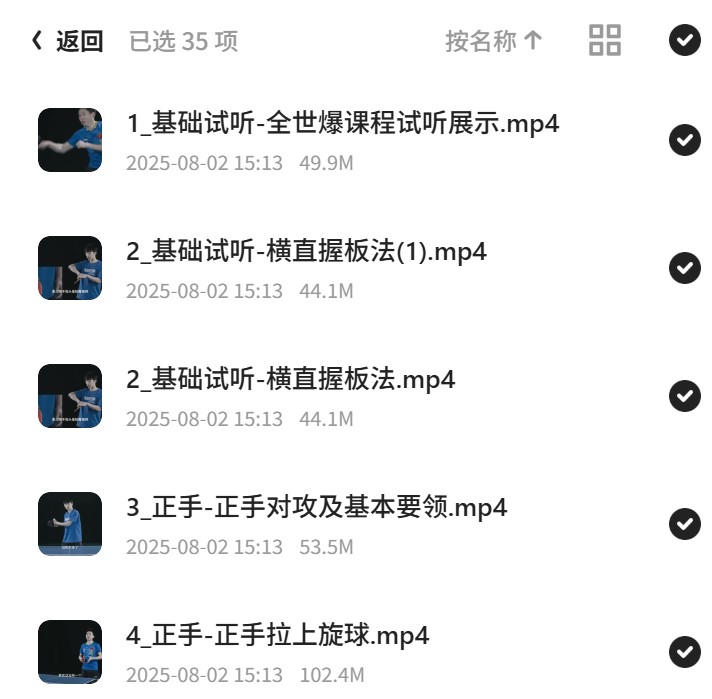The image size is (712, 699).
Task: Switch to the grid view layout
Action: click(x=604, y=40)
